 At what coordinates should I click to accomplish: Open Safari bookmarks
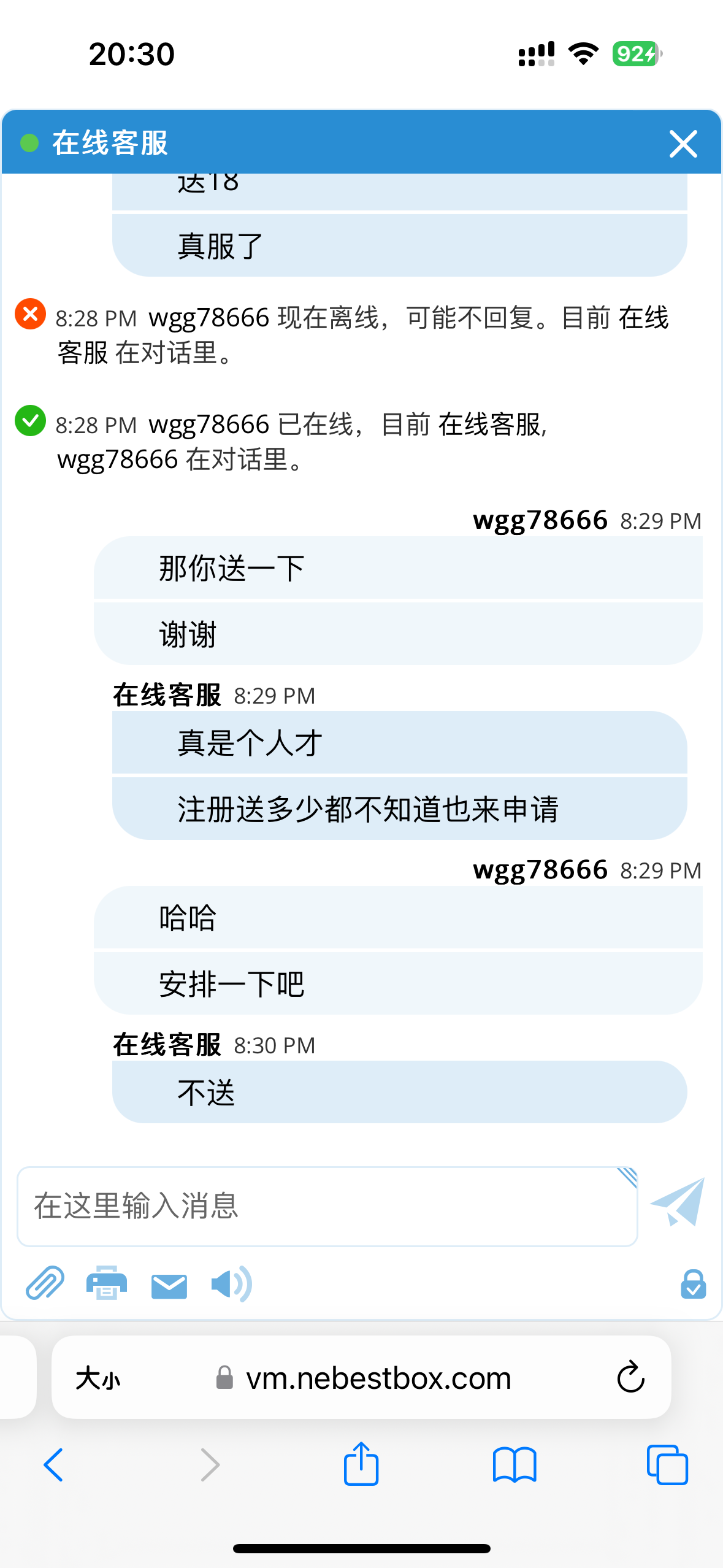(x=515, y=1465)
